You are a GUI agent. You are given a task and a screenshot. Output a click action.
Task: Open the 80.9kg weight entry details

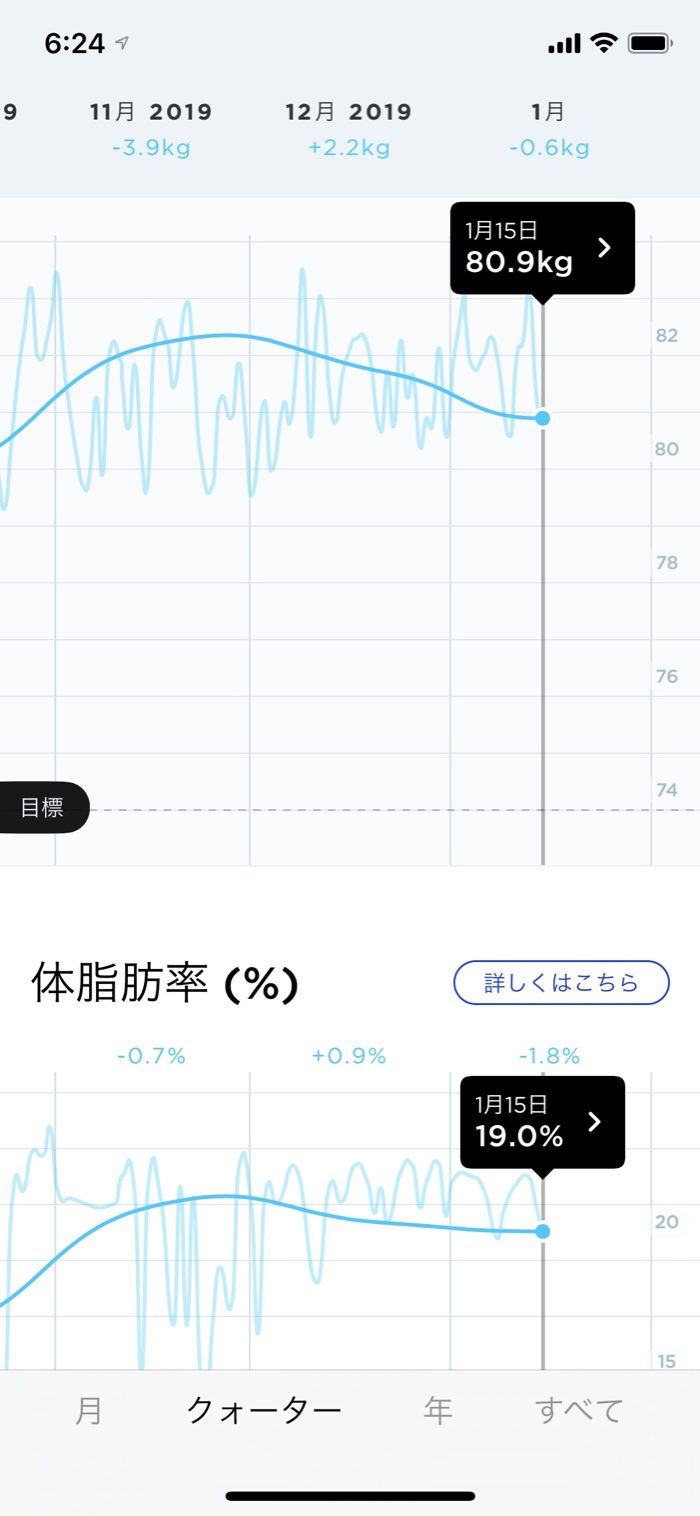click(542, 248)
